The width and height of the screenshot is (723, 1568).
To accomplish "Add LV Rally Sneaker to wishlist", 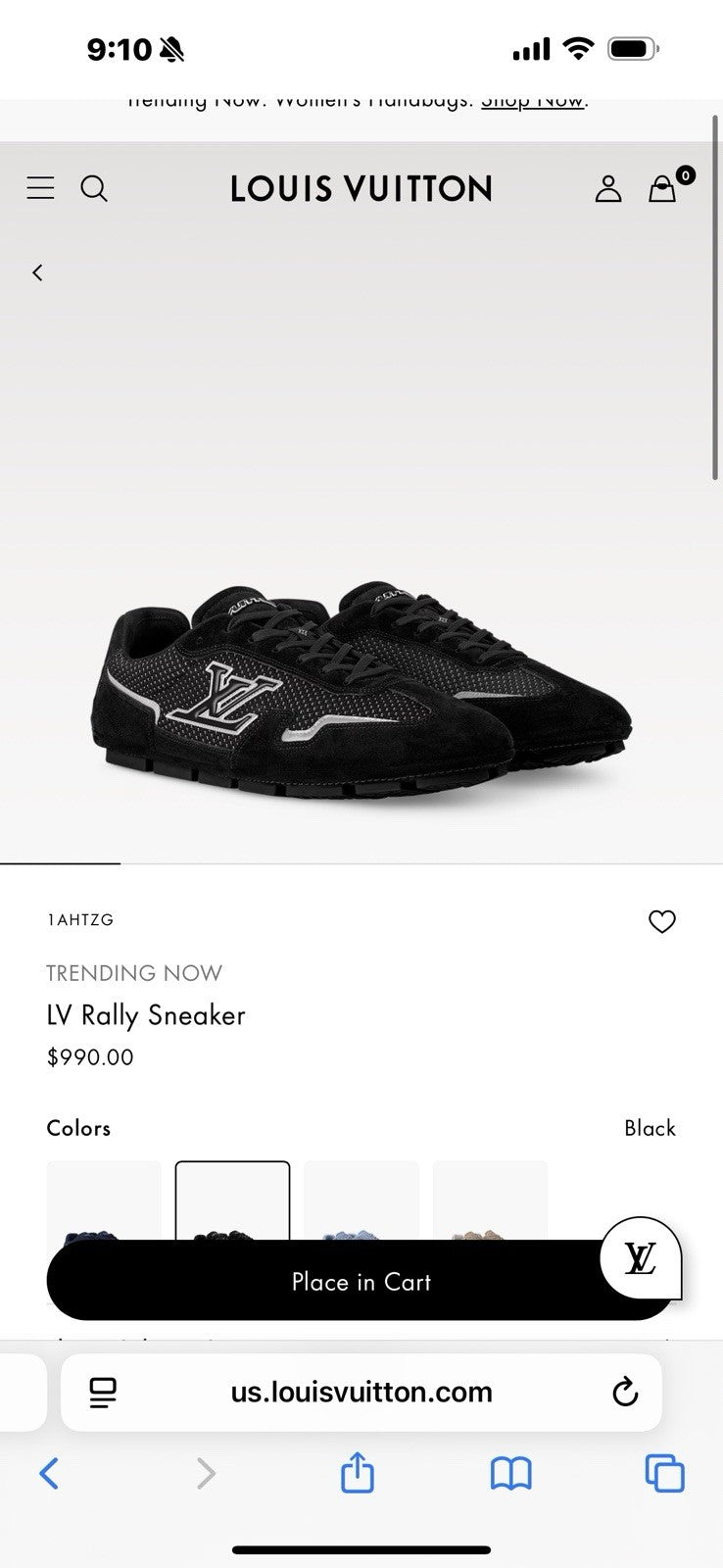I will pyautogui.click(x=662, y=921).
